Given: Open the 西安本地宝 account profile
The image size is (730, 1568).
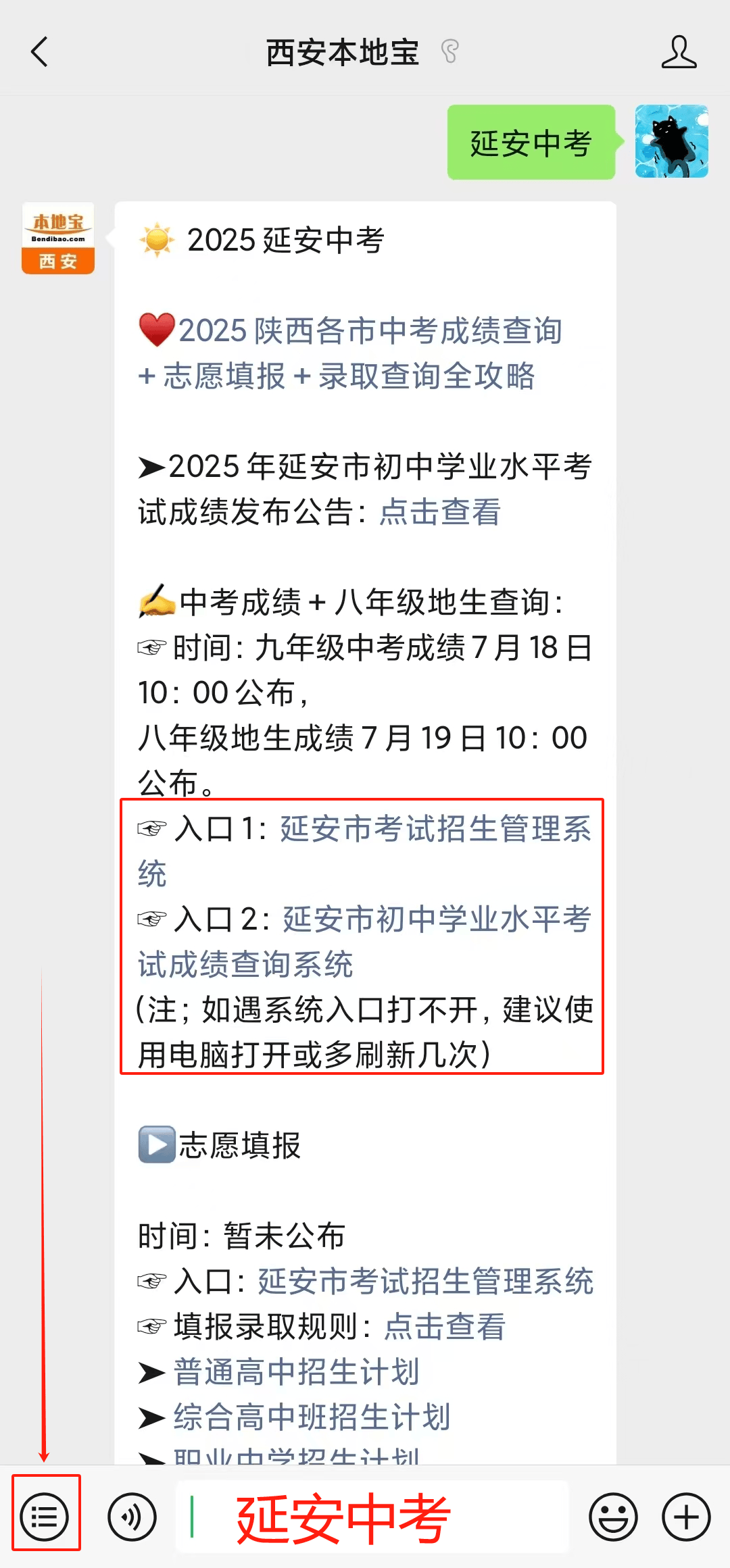Looking at the screenshot, I should [679, 52].
